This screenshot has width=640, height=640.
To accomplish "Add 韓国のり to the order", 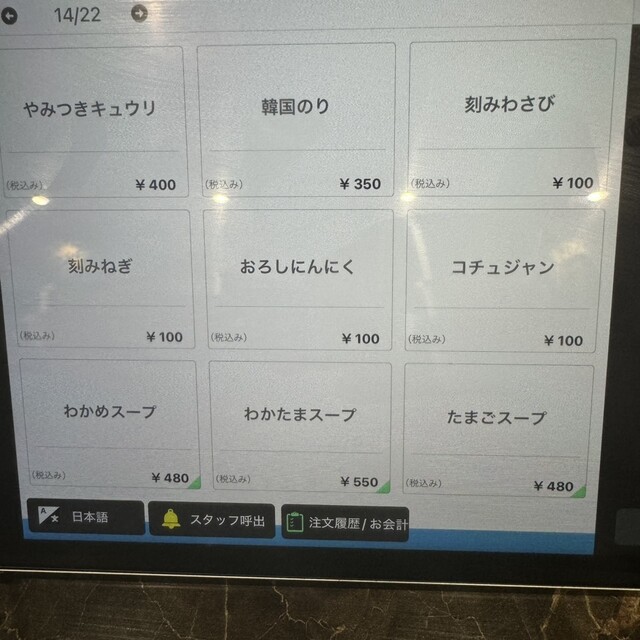I will 296,118.
